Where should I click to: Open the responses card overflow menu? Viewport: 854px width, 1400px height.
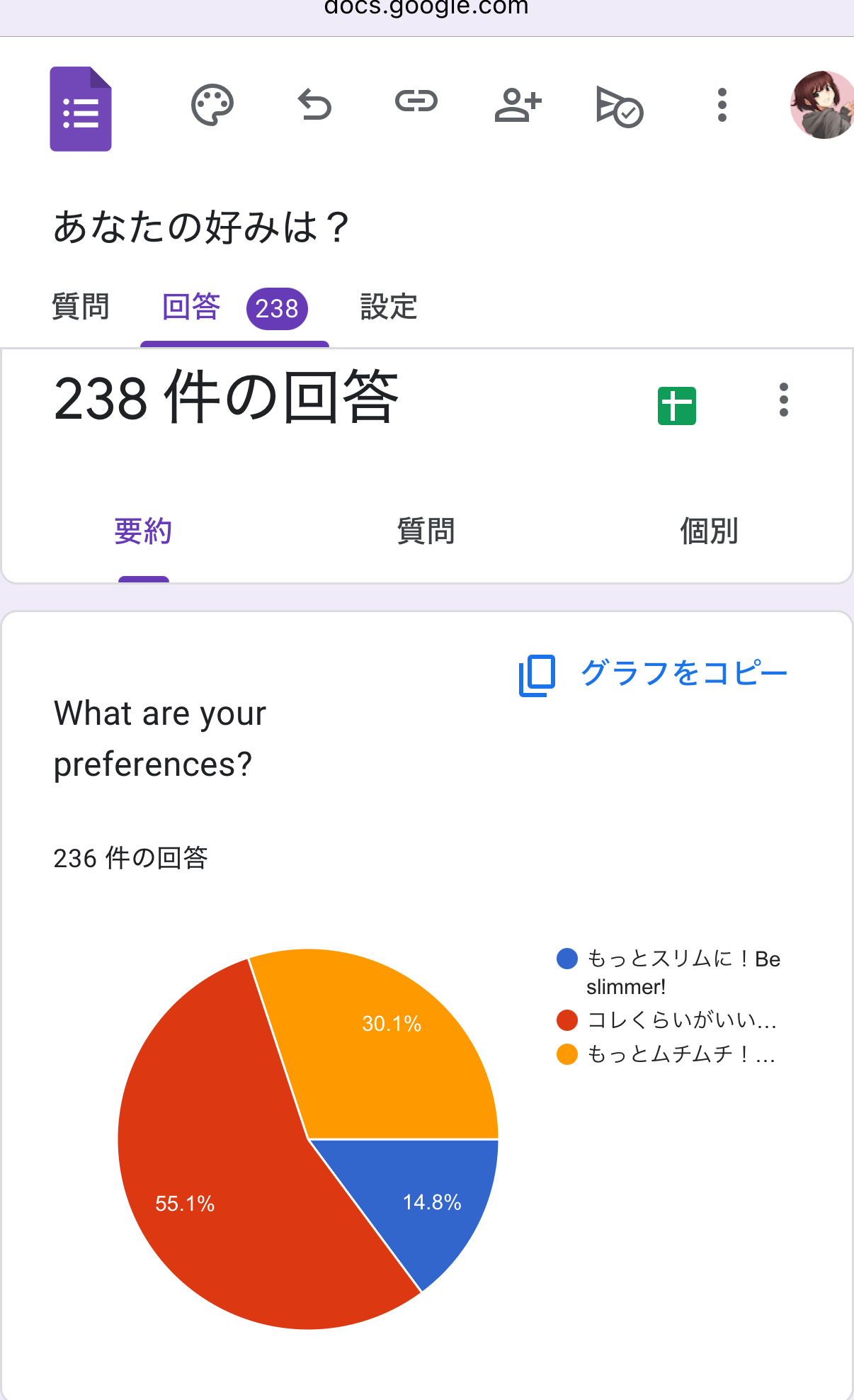point(783,400)
